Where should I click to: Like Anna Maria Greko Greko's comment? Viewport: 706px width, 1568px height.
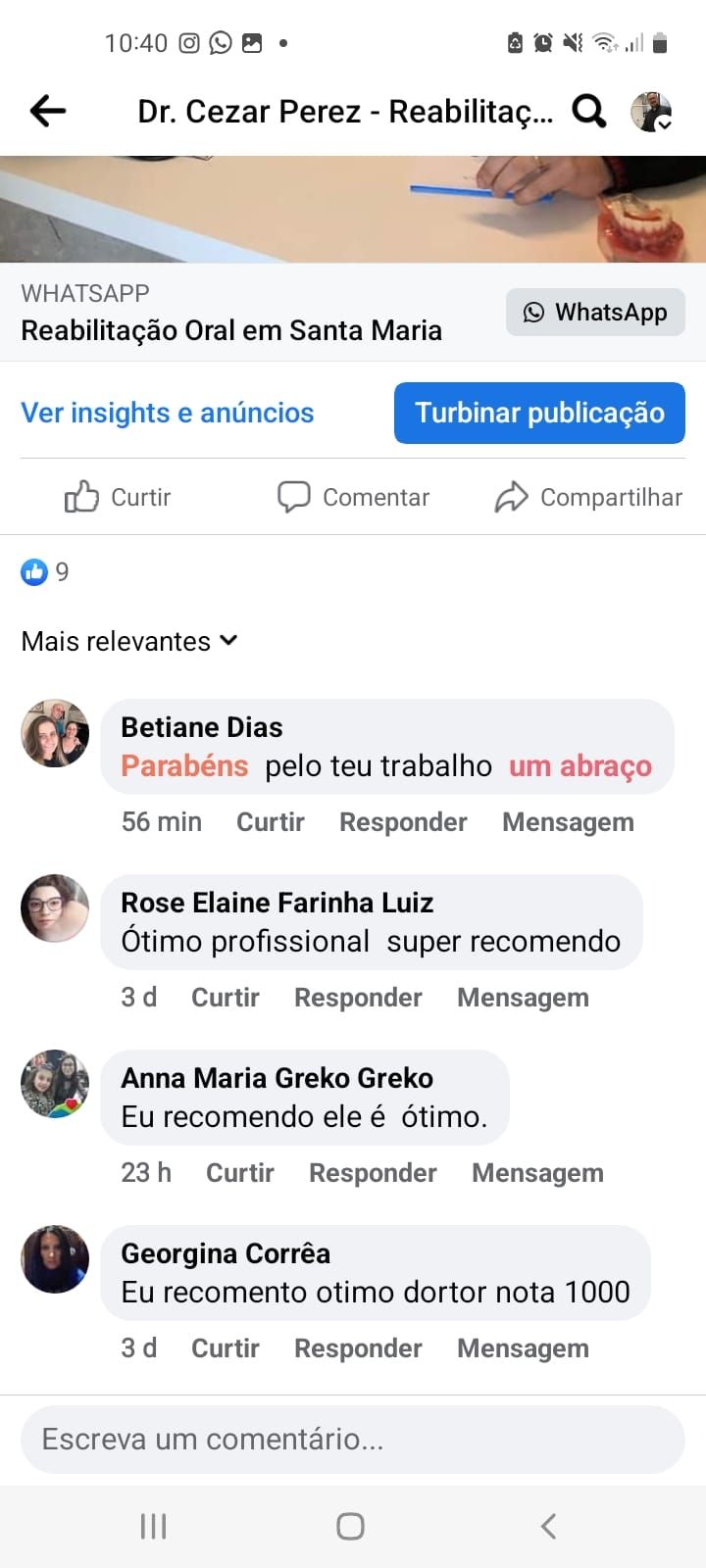coord(239,1173)
